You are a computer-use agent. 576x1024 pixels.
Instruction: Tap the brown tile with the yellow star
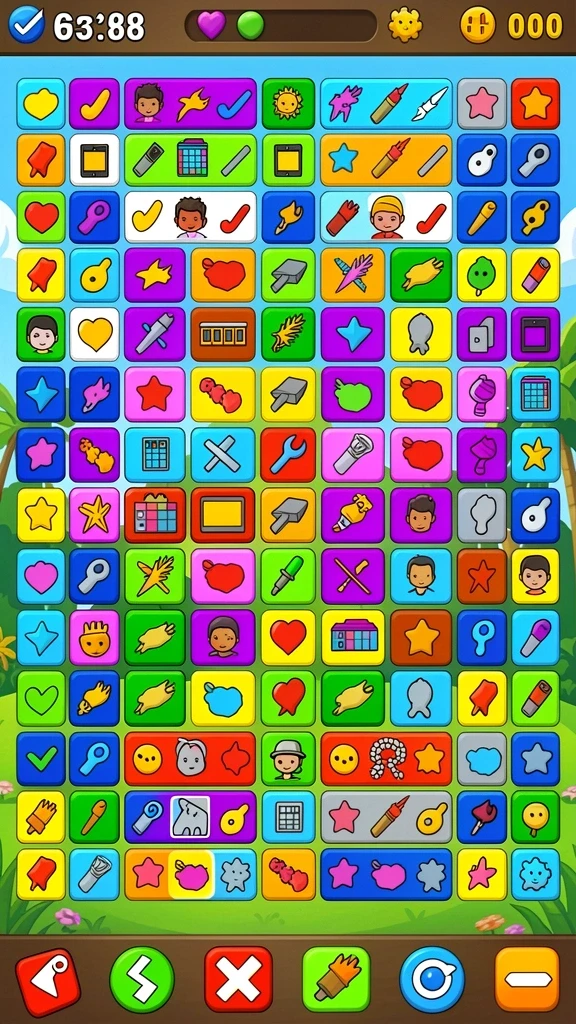[421, 637]
